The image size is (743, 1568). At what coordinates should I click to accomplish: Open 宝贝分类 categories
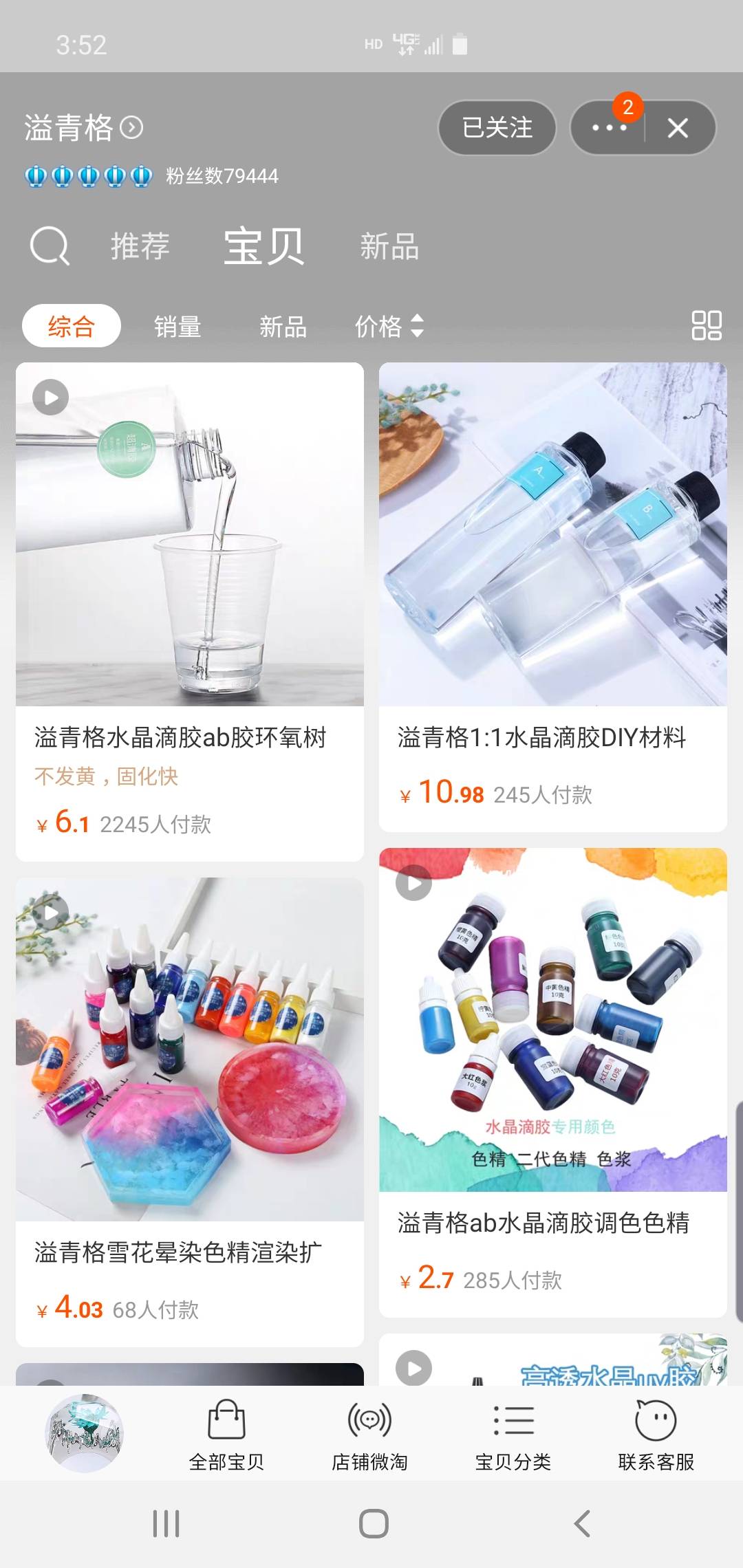(513, 1434)
